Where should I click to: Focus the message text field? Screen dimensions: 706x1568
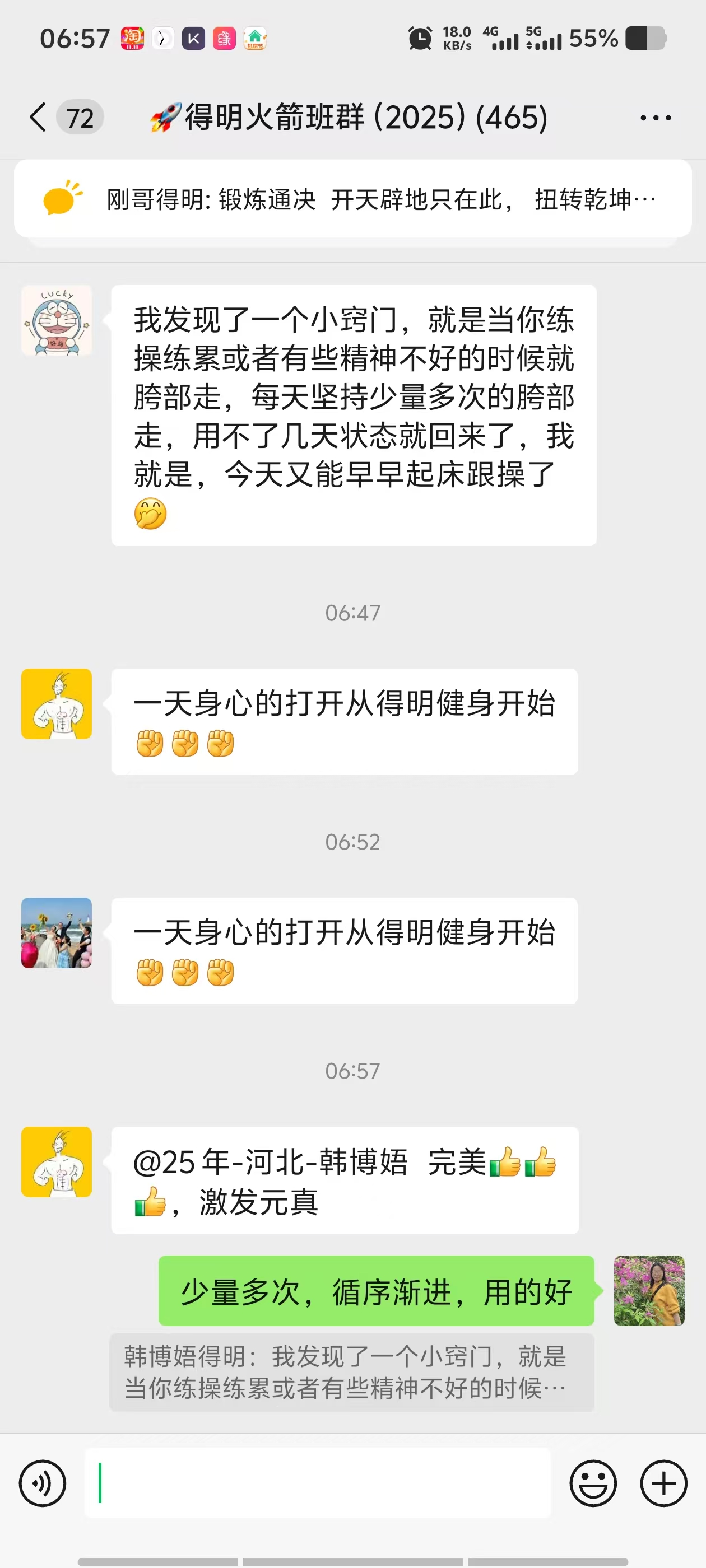317,1483
